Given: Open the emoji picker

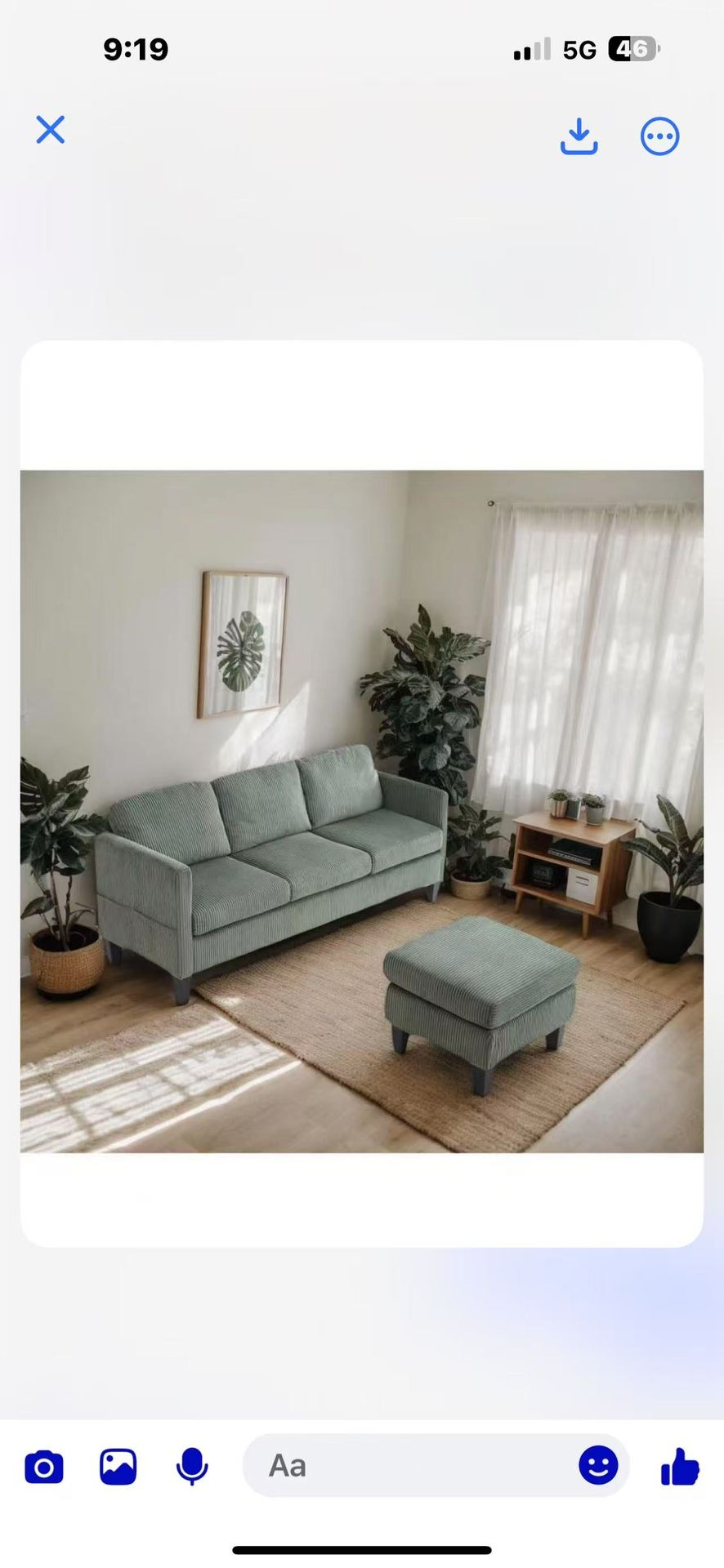Looking at the screenshot, I should point(598,1465).
